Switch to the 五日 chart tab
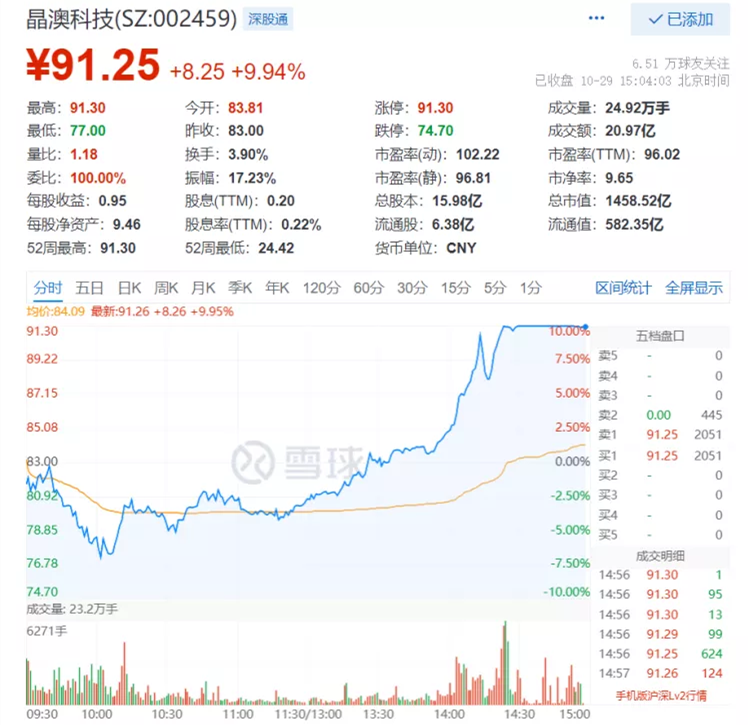 coord(90,288)
